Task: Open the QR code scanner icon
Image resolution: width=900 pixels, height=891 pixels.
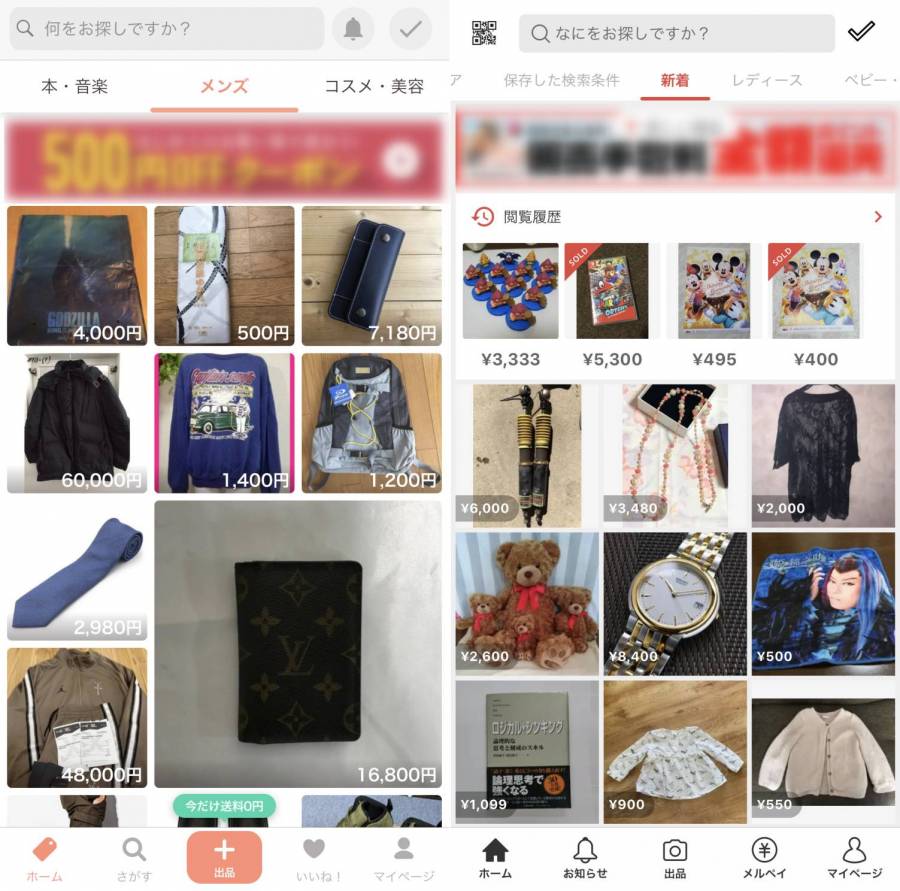Action: 484,33
